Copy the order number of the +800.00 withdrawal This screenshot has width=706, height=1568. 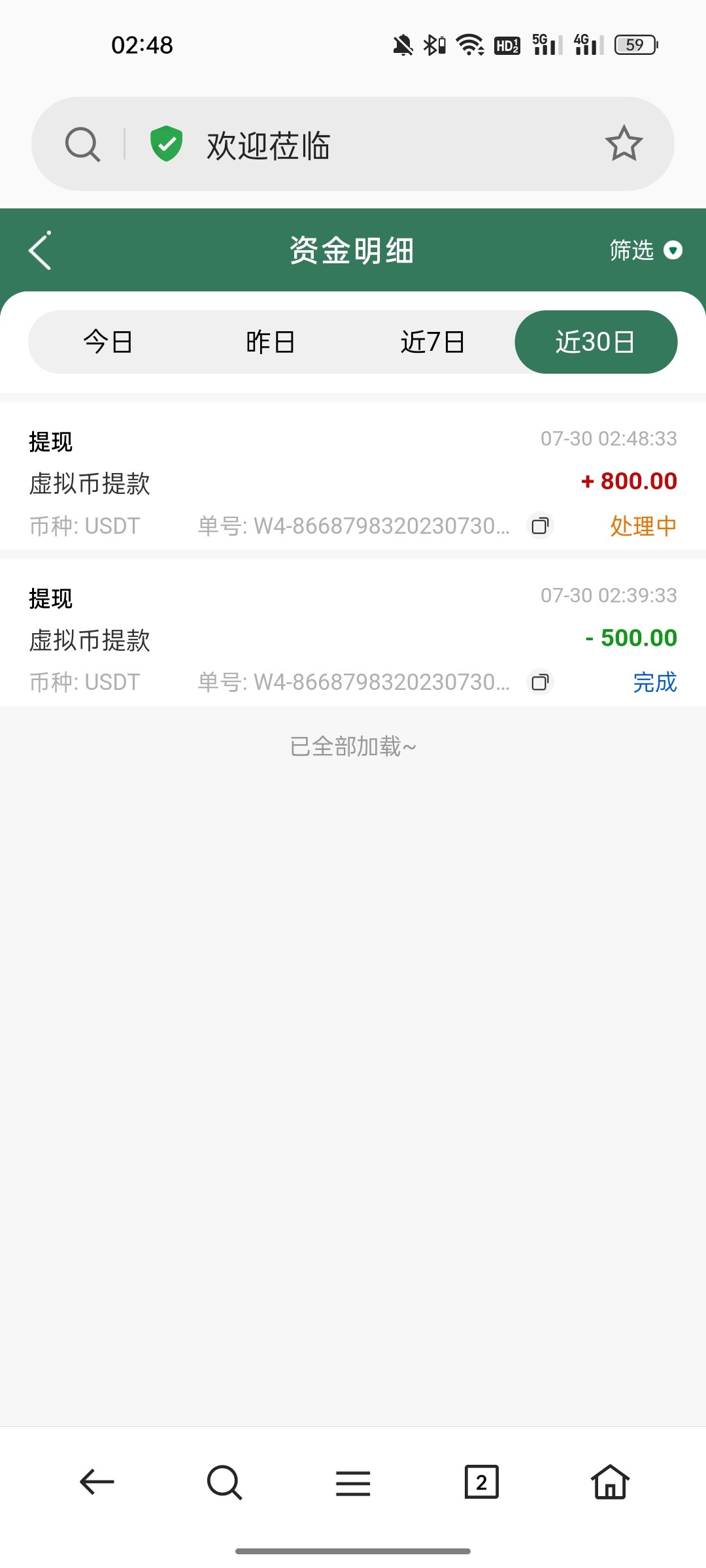[x=541, y=526]
